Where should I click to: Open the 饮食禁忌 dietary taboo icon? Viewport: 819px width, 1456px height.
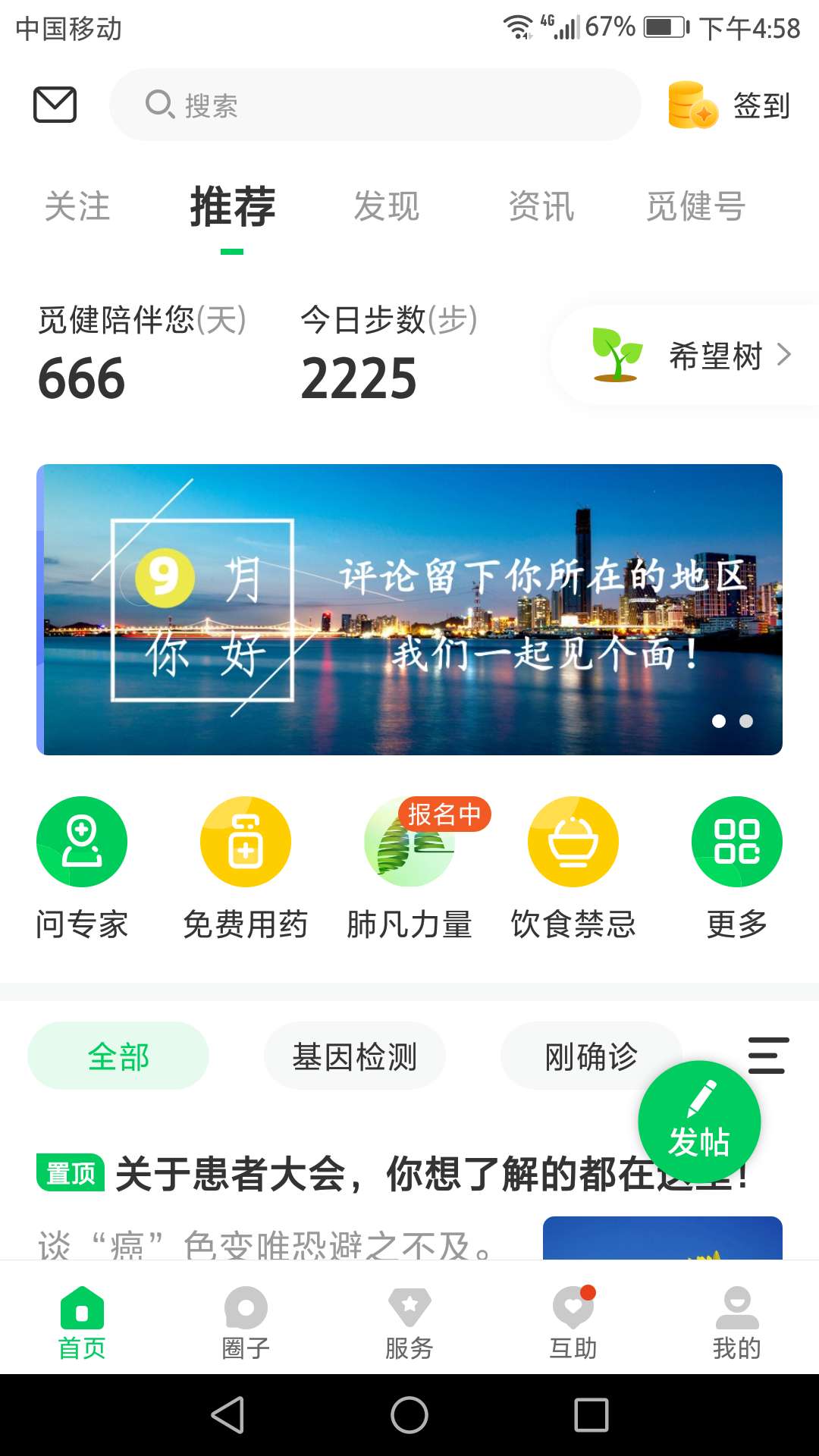tap(573, 842)
